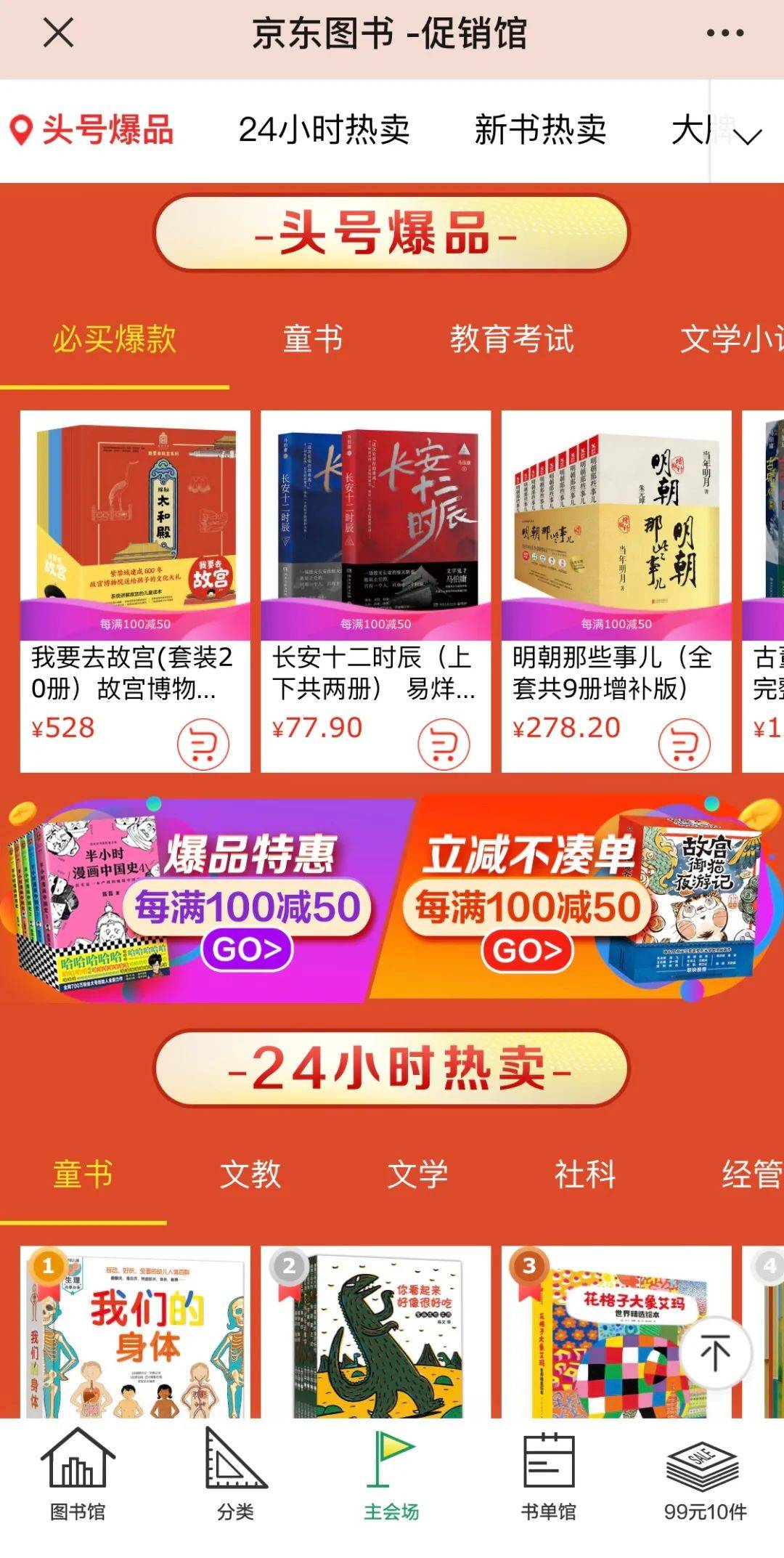
Task: Add 长安十二时辰 to cart
Action: [x=444, y=744]
